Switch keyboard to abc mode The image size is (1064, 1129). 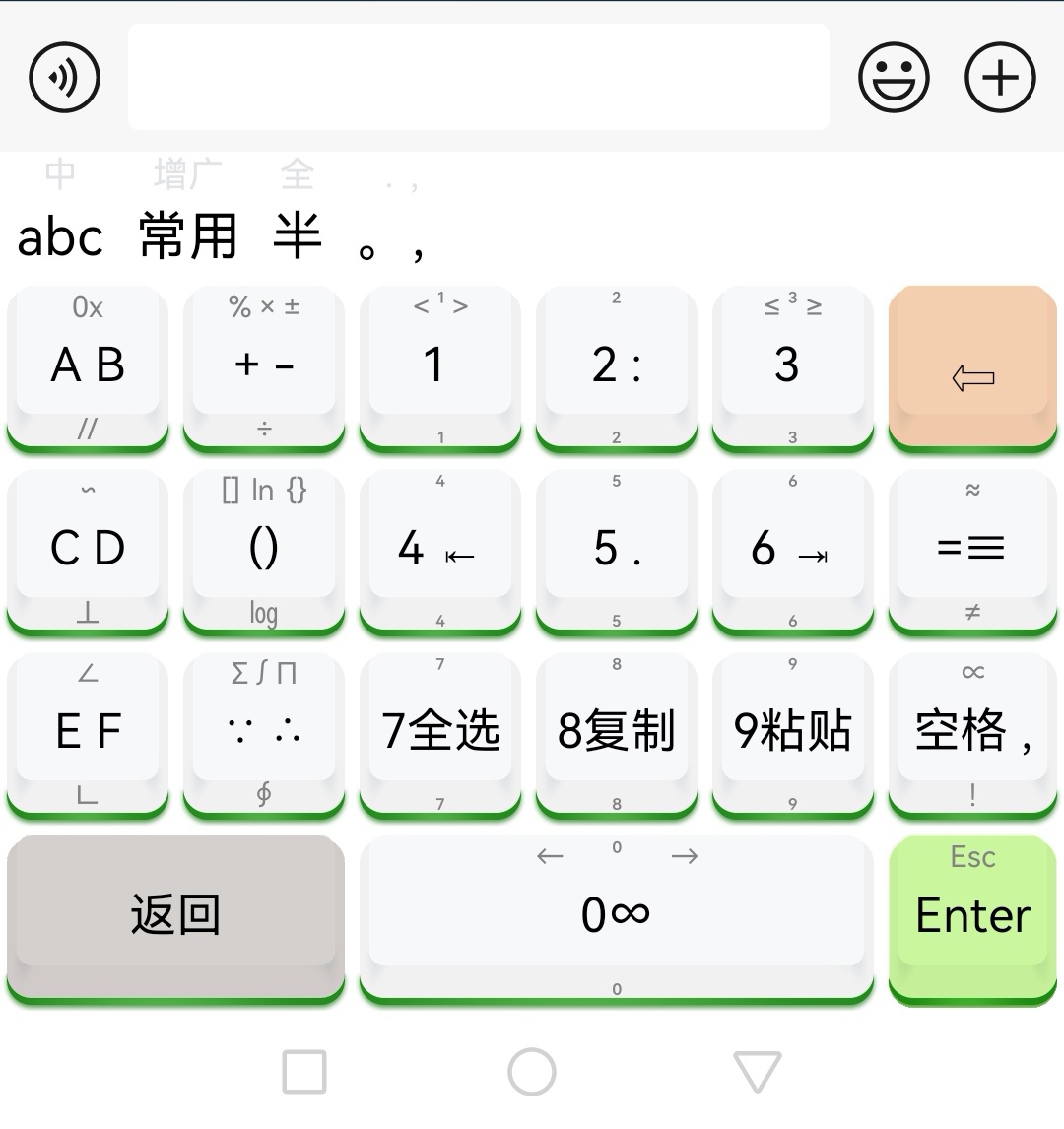[x=60, y=237]
